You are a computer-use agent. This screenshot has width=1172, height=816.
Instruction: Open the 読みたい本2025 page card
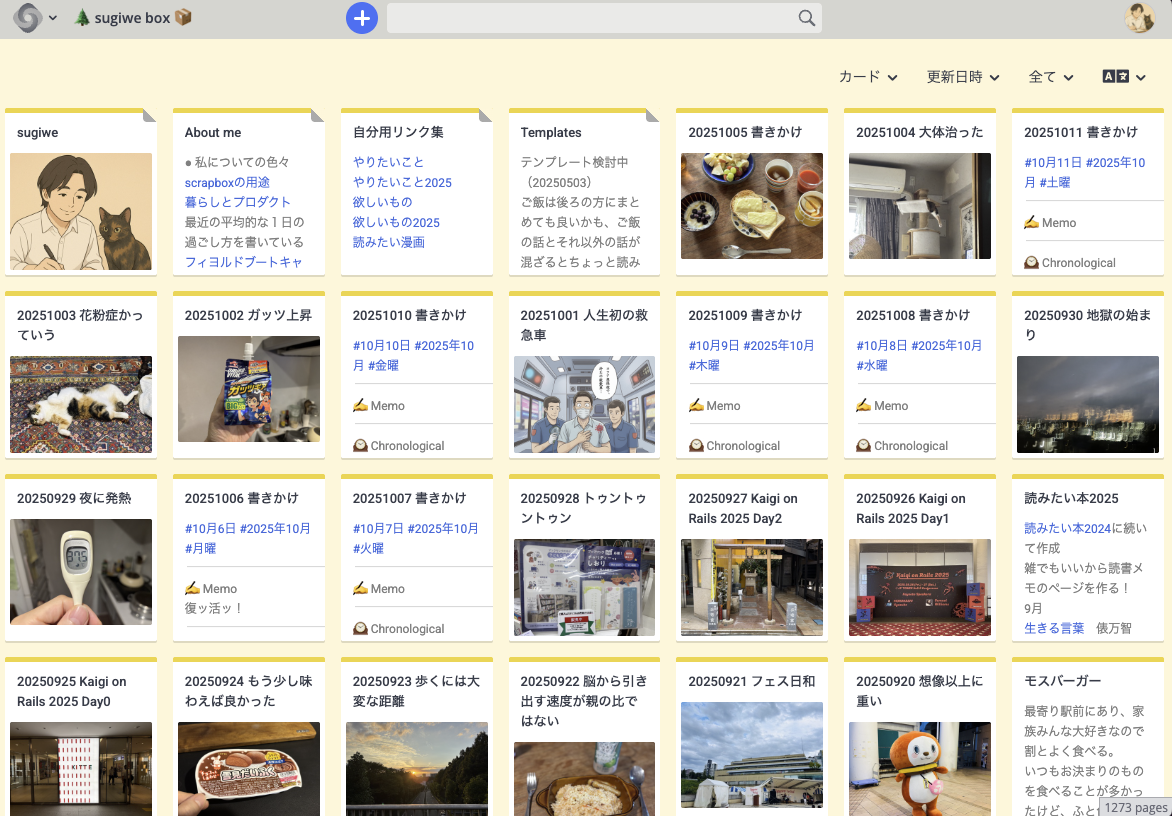point(1088,558)
